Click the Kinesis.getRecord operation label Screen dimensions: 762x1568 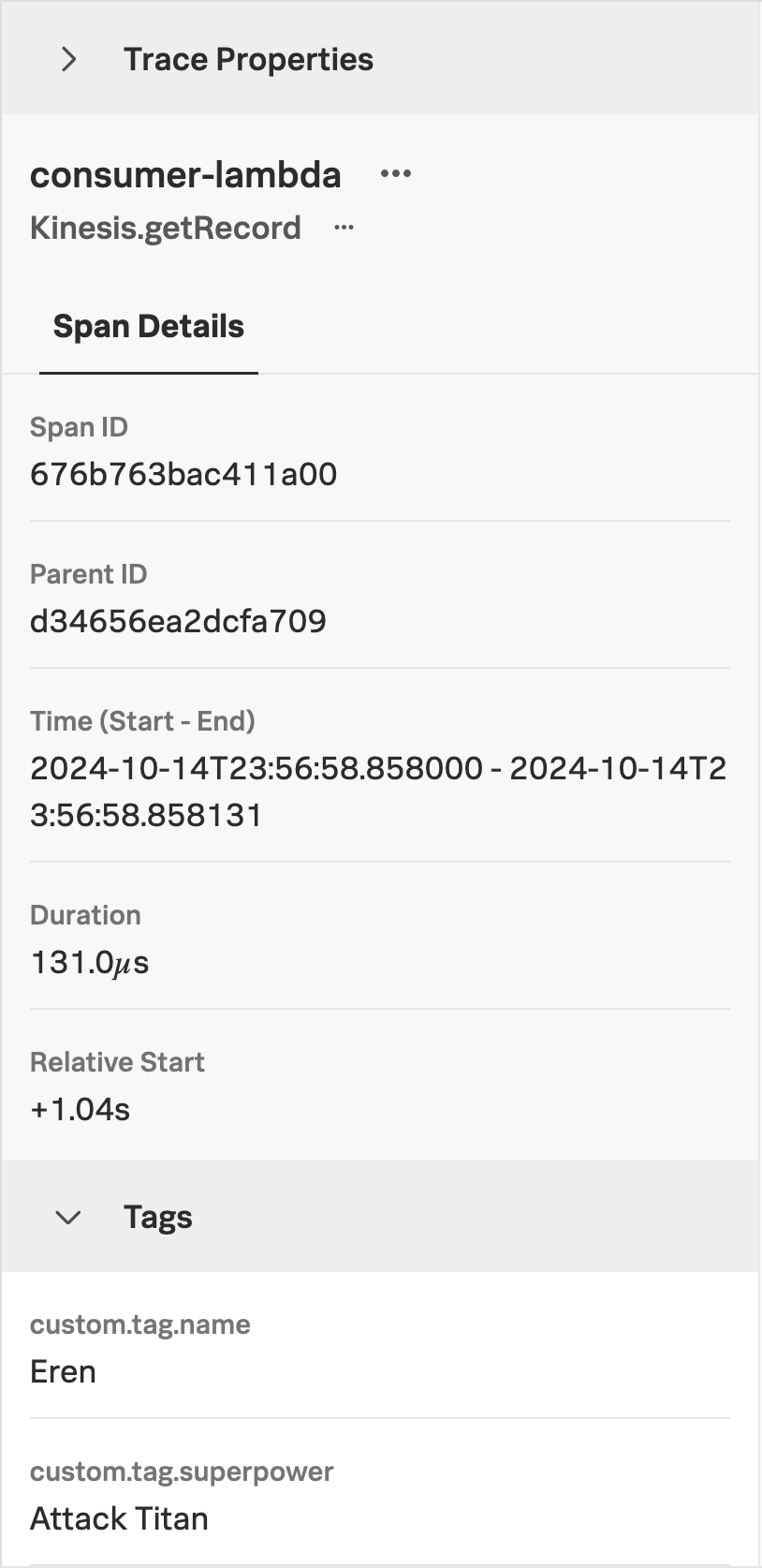(x=166, y=228)
